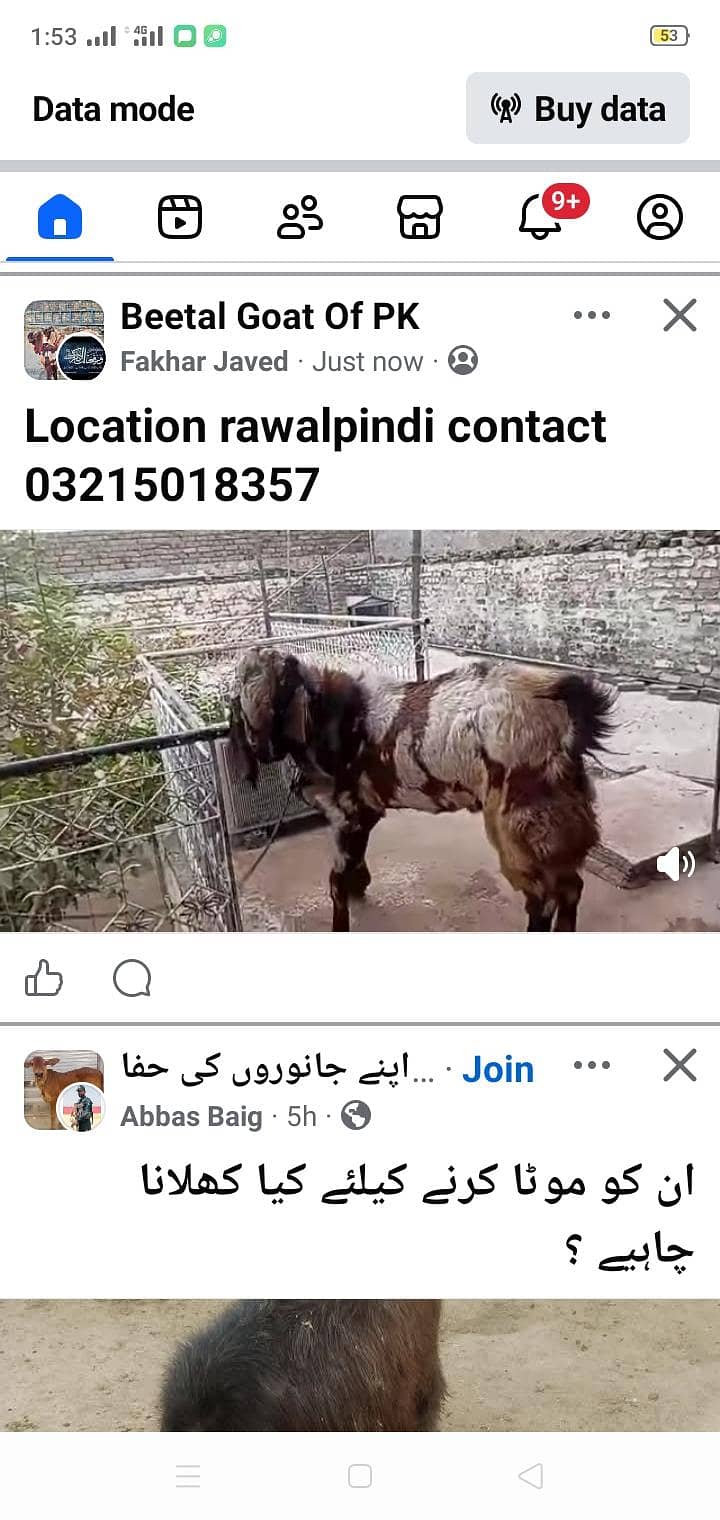Open options menu for Beetal Goat post
Screen dimensions: 720x1520
(x=592, y=315)
